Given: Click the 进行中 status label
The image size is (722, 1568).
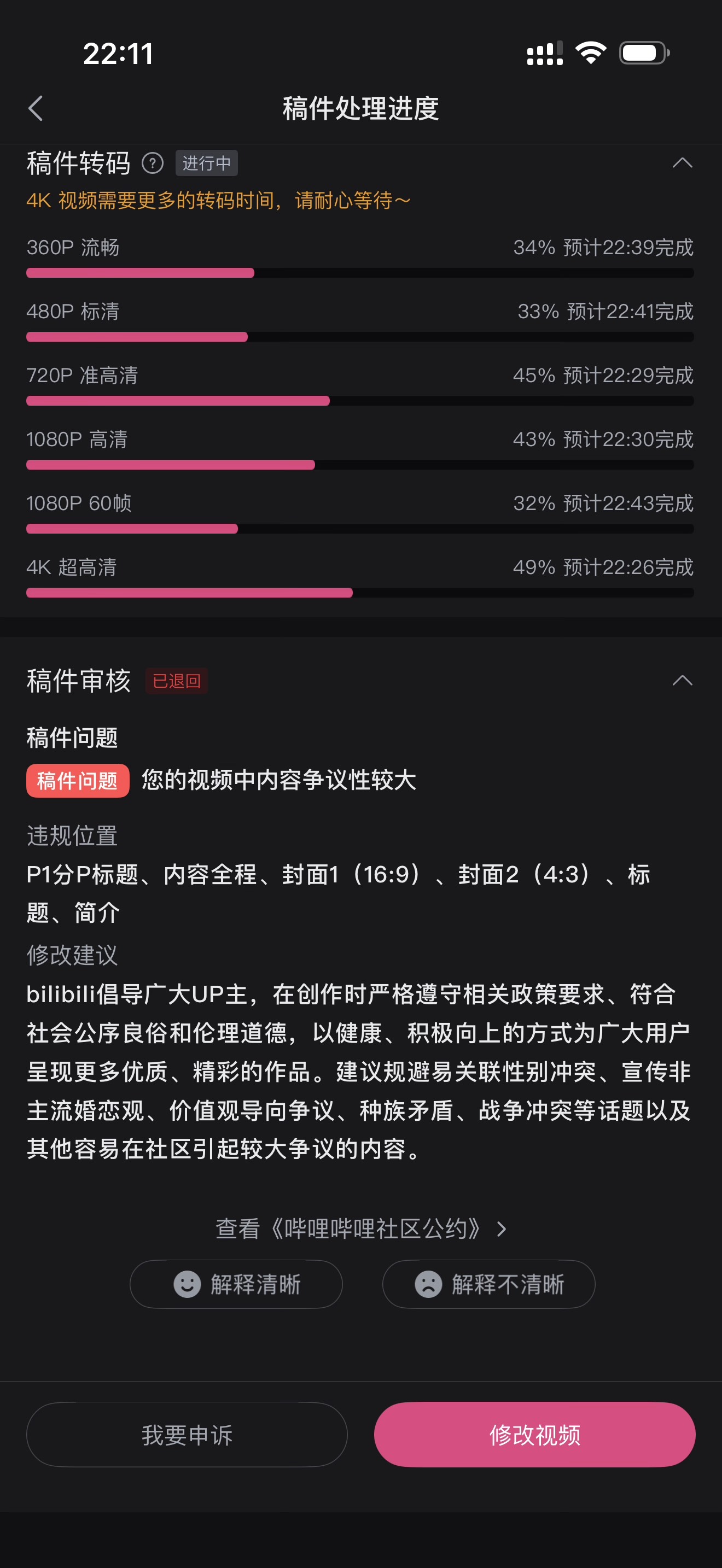Looking at the screenshot, I should pyautogui.click(x=207, y=163).
